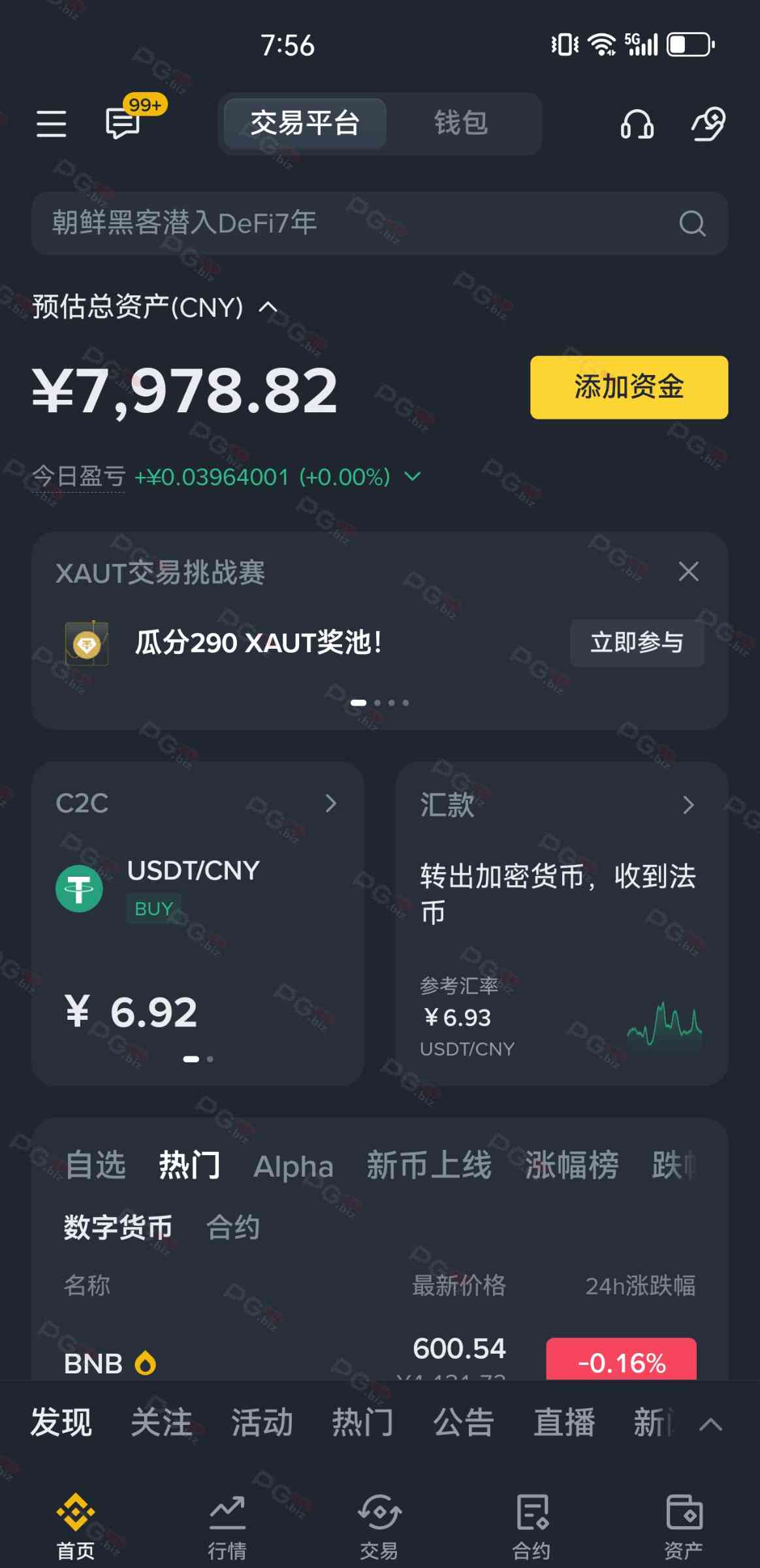Switch to the 自选 market tab
The image size is (760, 1568).
point(96,1166)
